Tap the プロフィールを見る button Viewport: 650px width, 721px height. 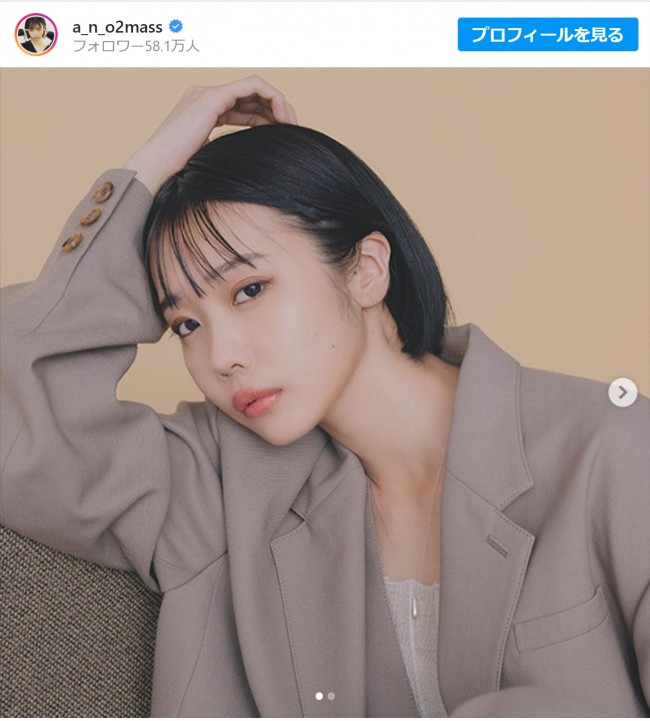click(547, 35)
